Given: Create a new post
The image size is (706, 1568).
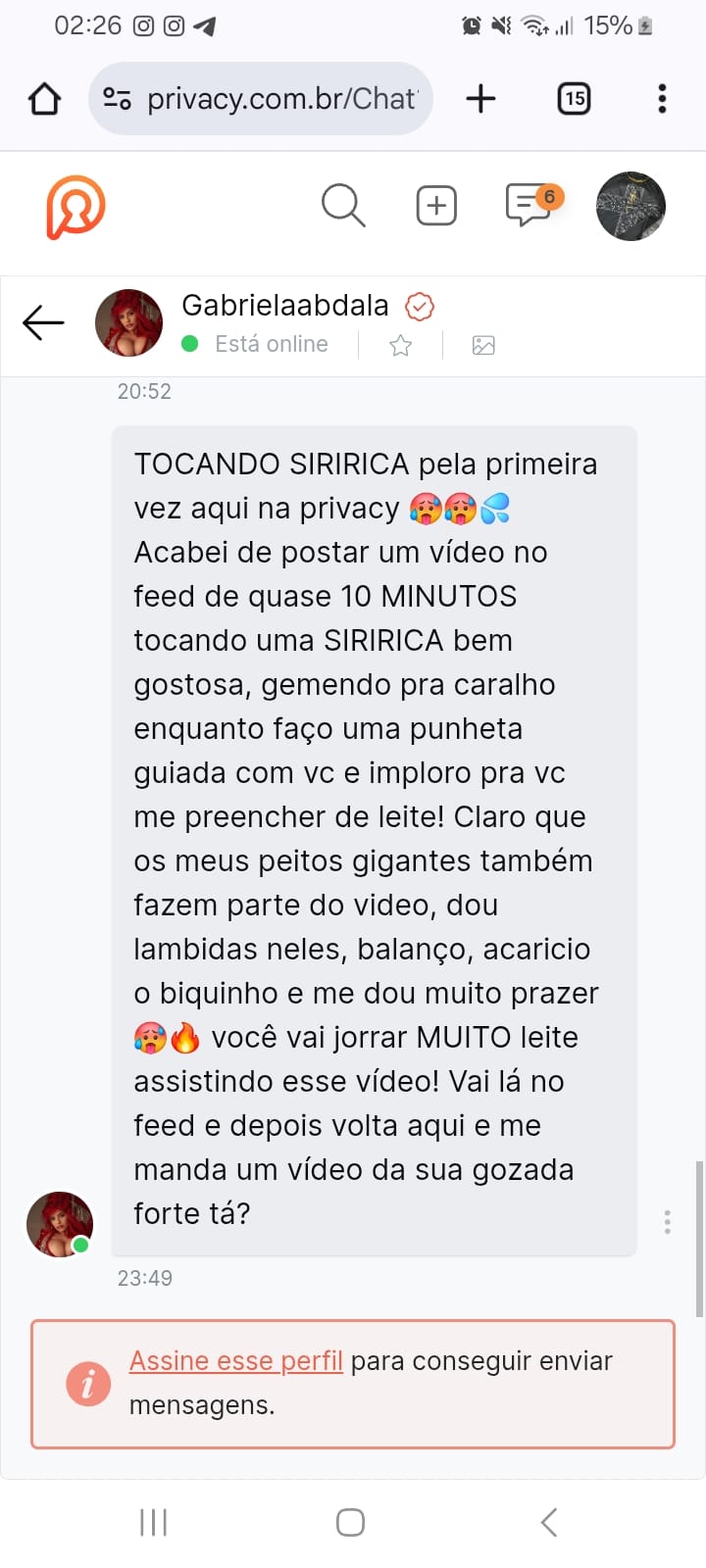Looking at the screenshot, I should [436, 206].
